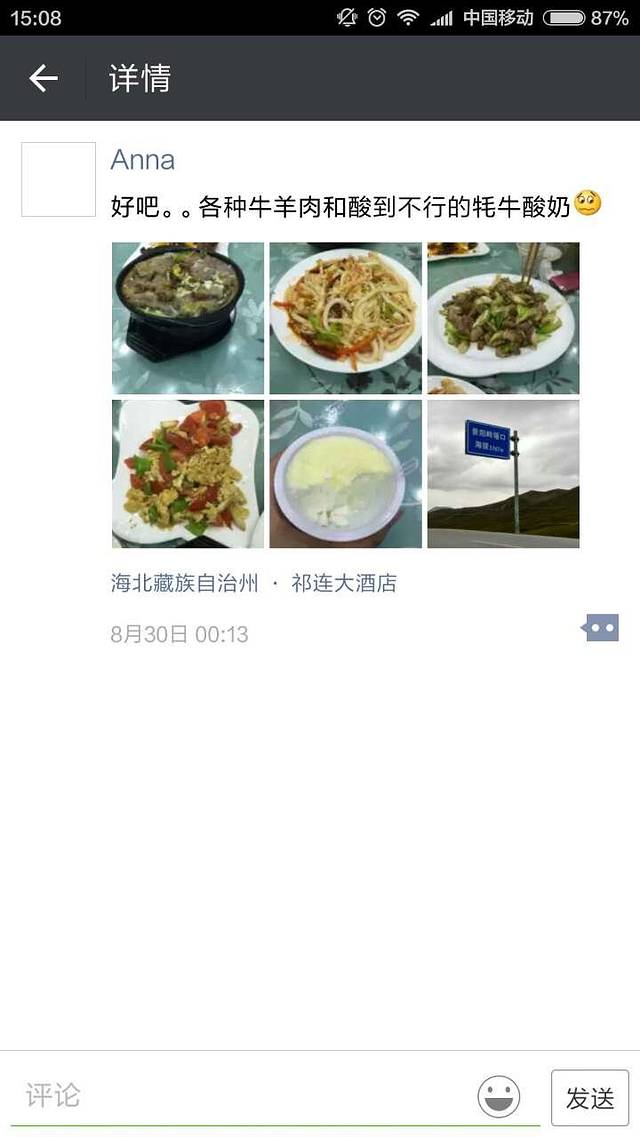This screenshot has height=1137, width=640.
Task: Tap the 评论 comment input field
Action: tap(240, 1096)
